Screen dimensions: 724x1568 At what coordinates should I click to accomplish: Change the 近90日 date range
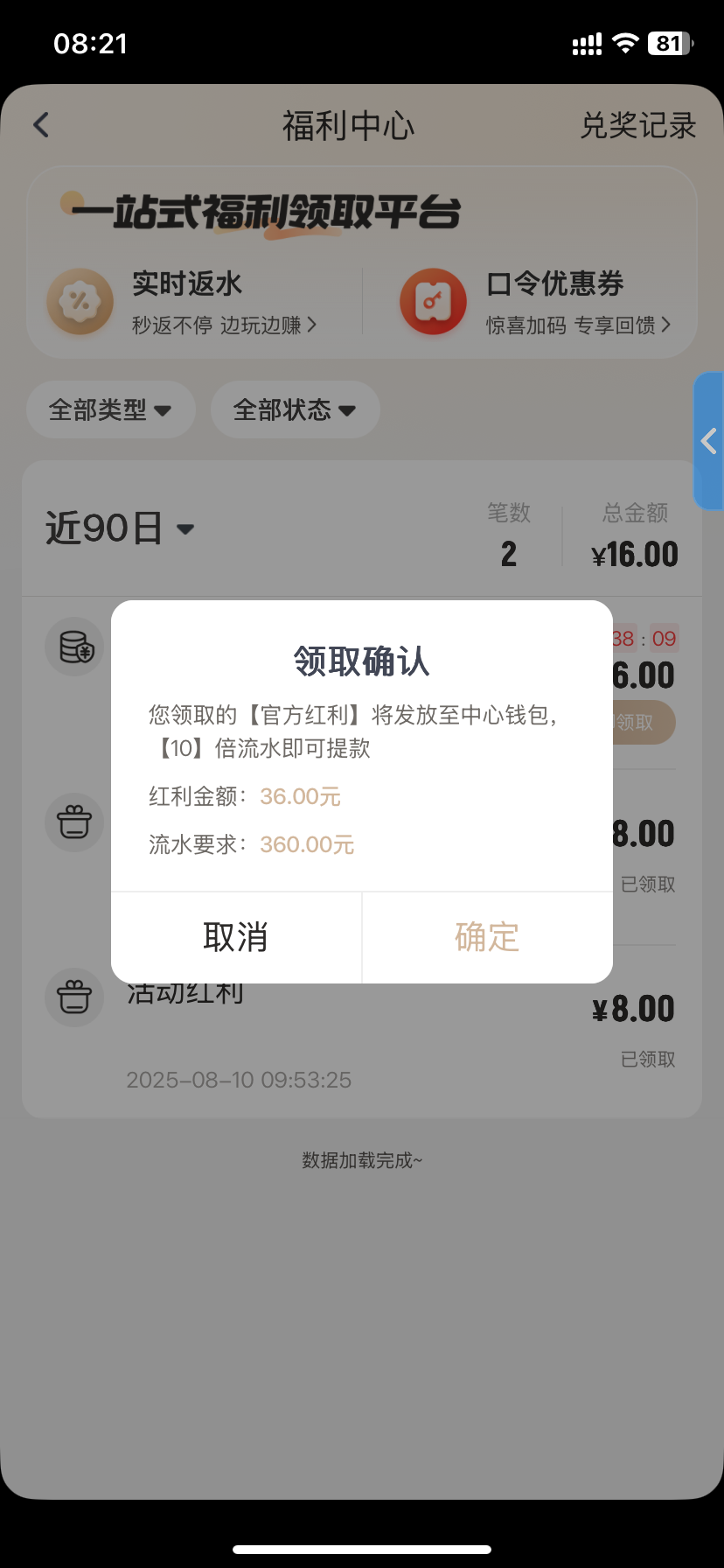tap(120, 528)
